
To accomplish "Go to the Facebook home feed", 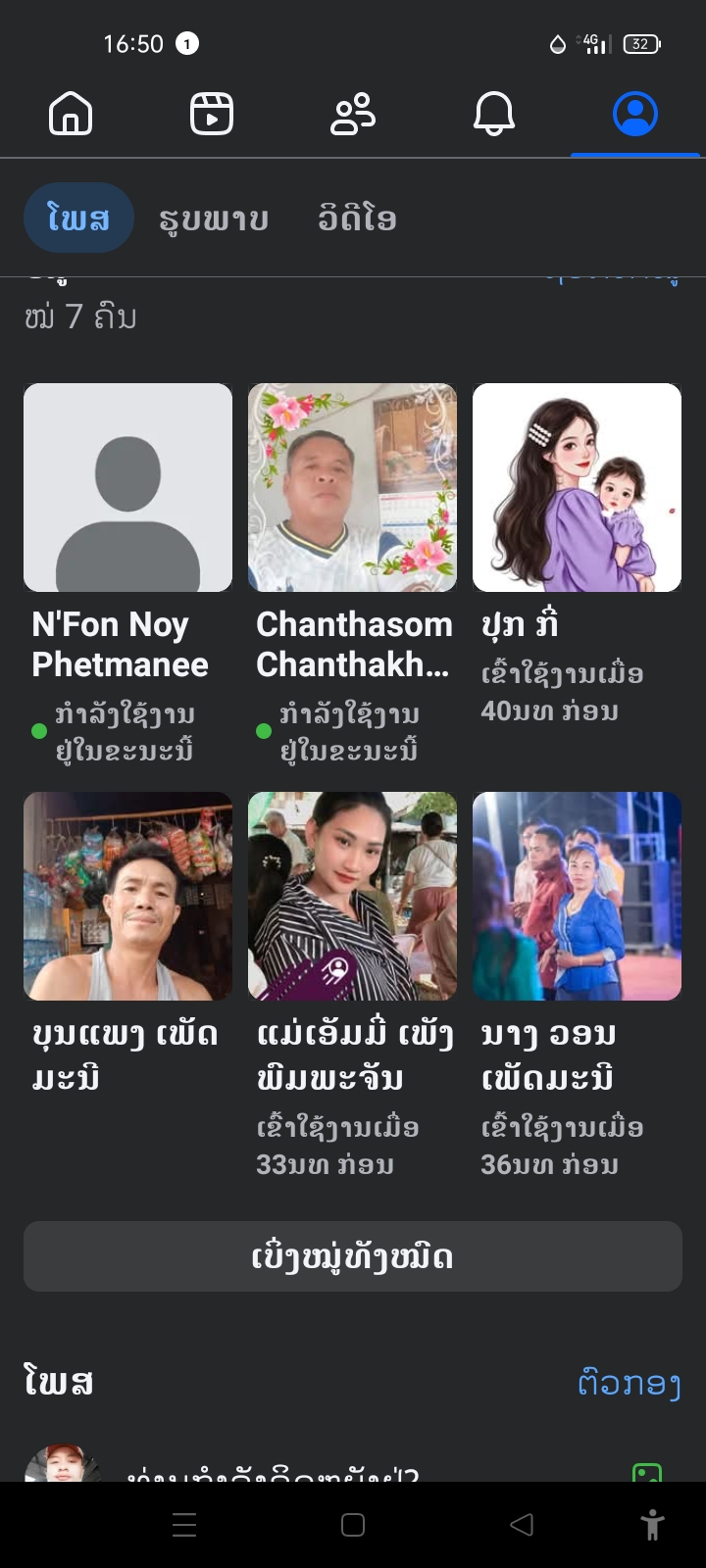I will point(71,114).
